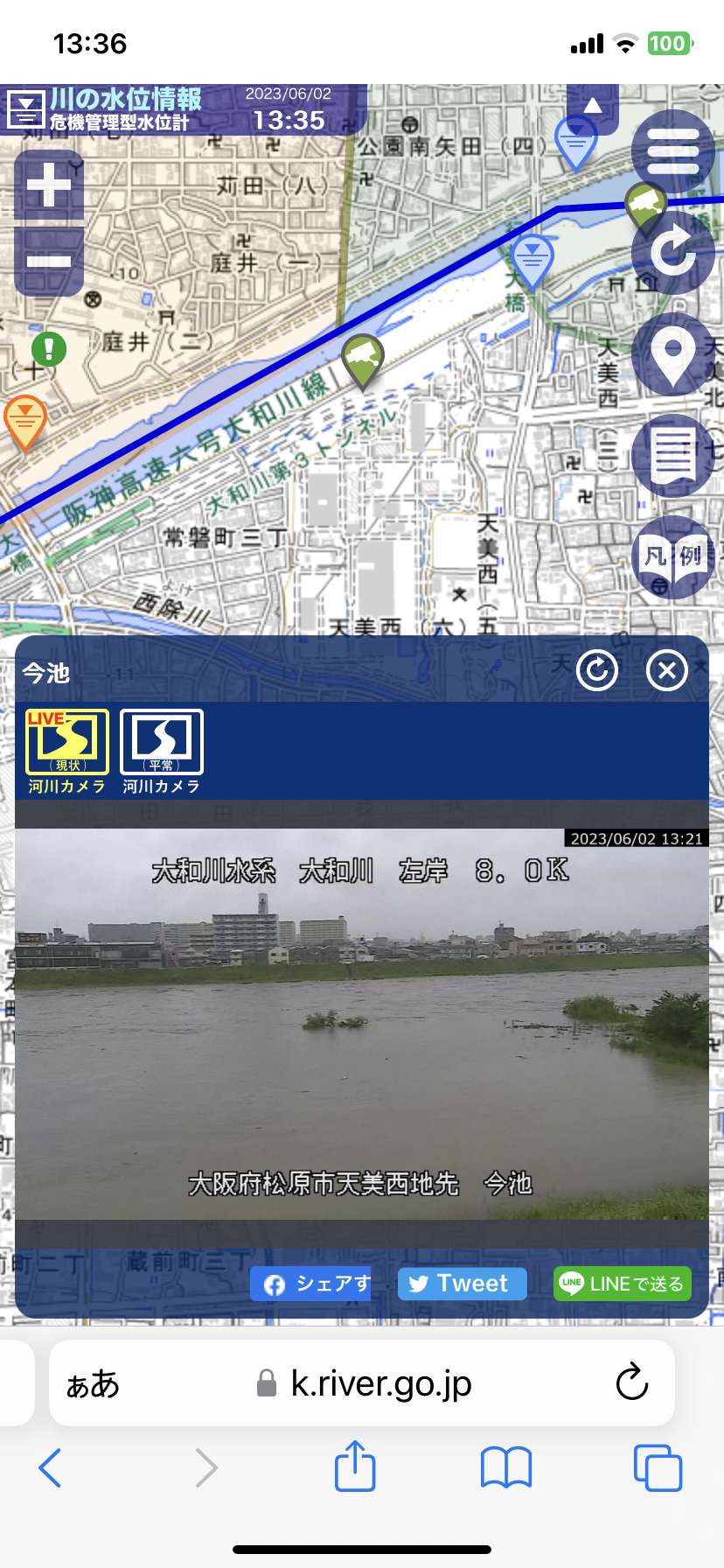Refresh the 今池 camera panel
The height and width of the screenshot is (1568, 724).
(597, 671)
